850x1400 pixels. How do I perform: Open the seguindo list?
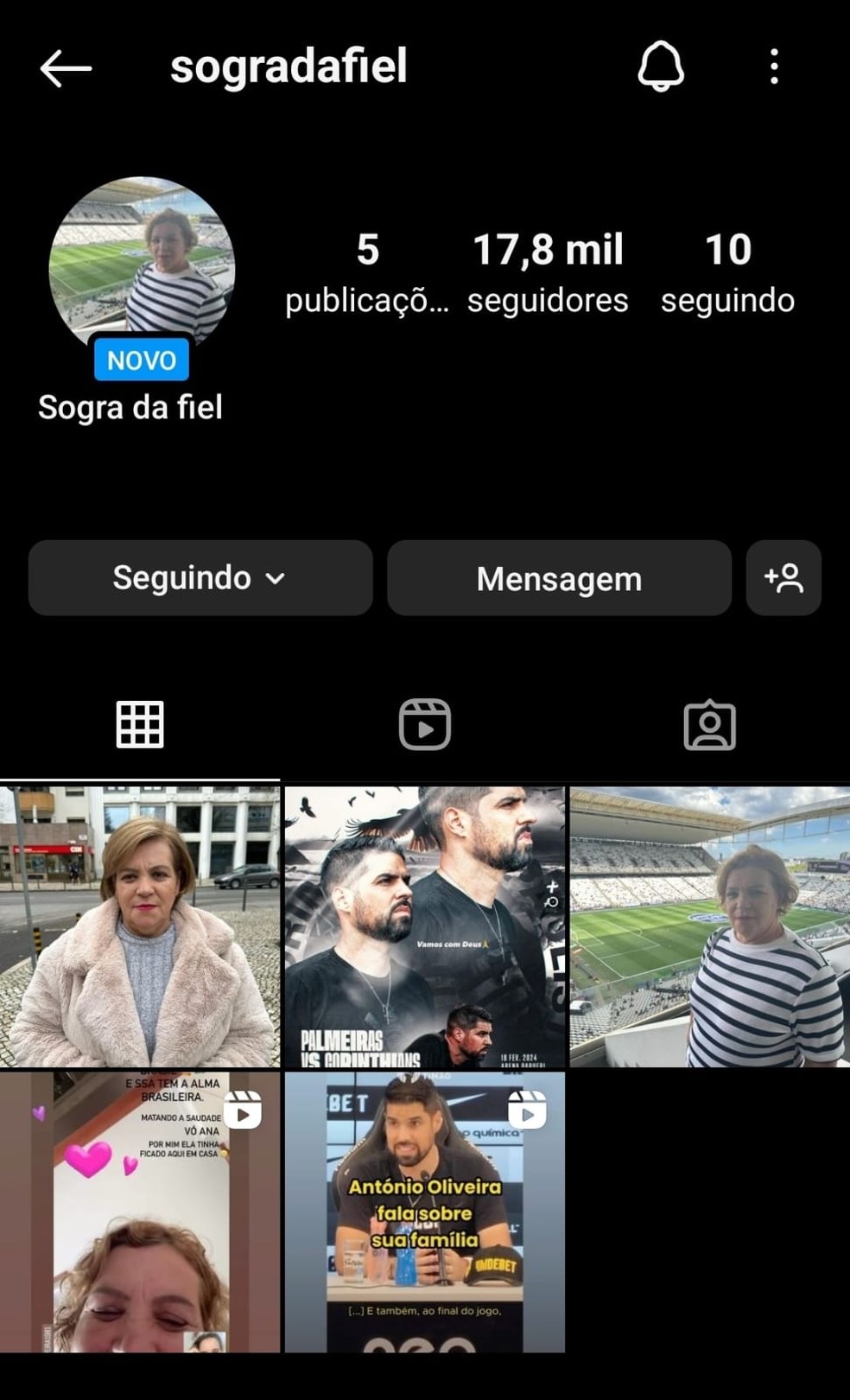(728, 272)
